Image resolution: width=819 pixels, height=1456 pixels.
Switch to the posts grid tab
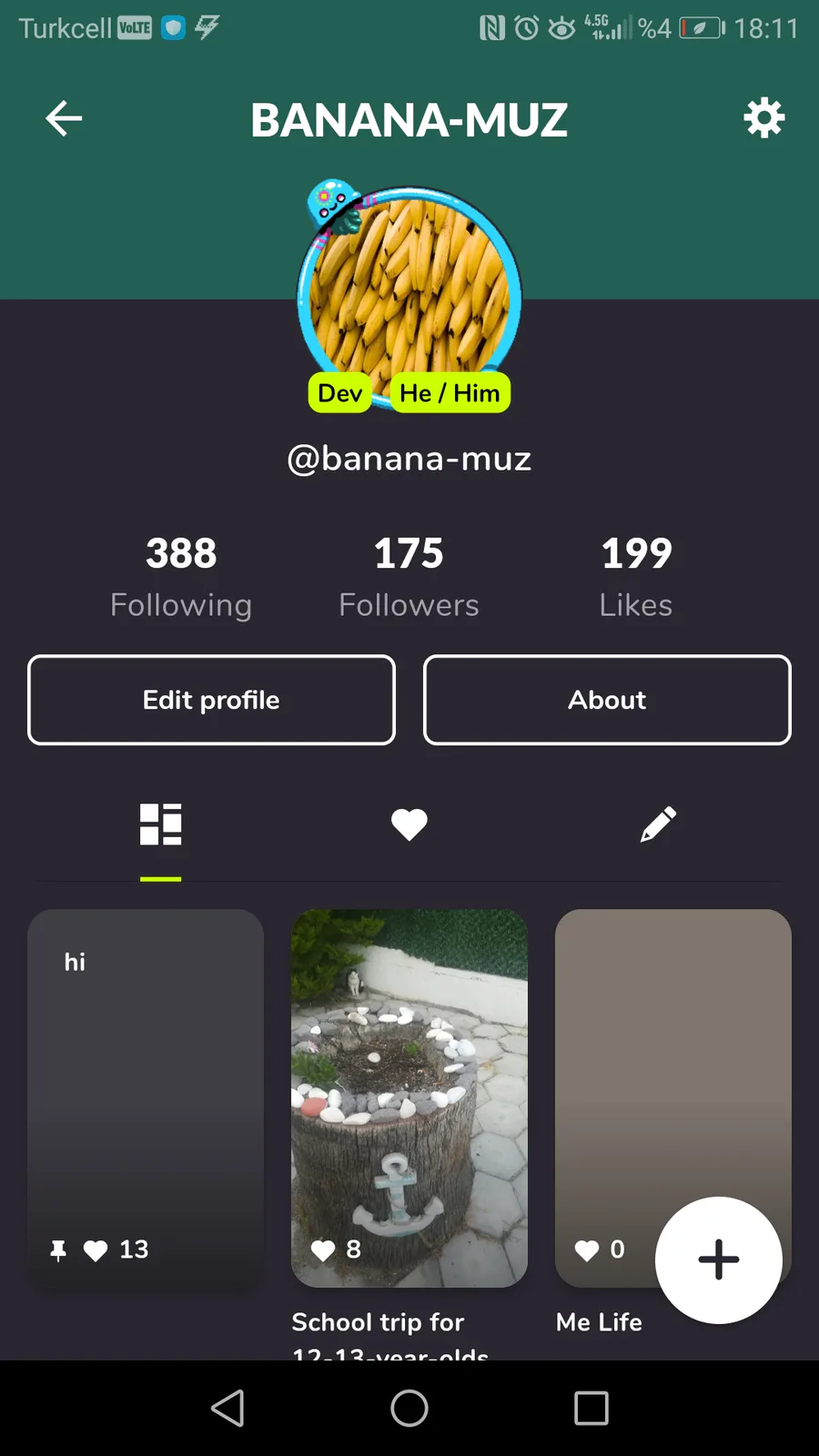pos(160,825)
